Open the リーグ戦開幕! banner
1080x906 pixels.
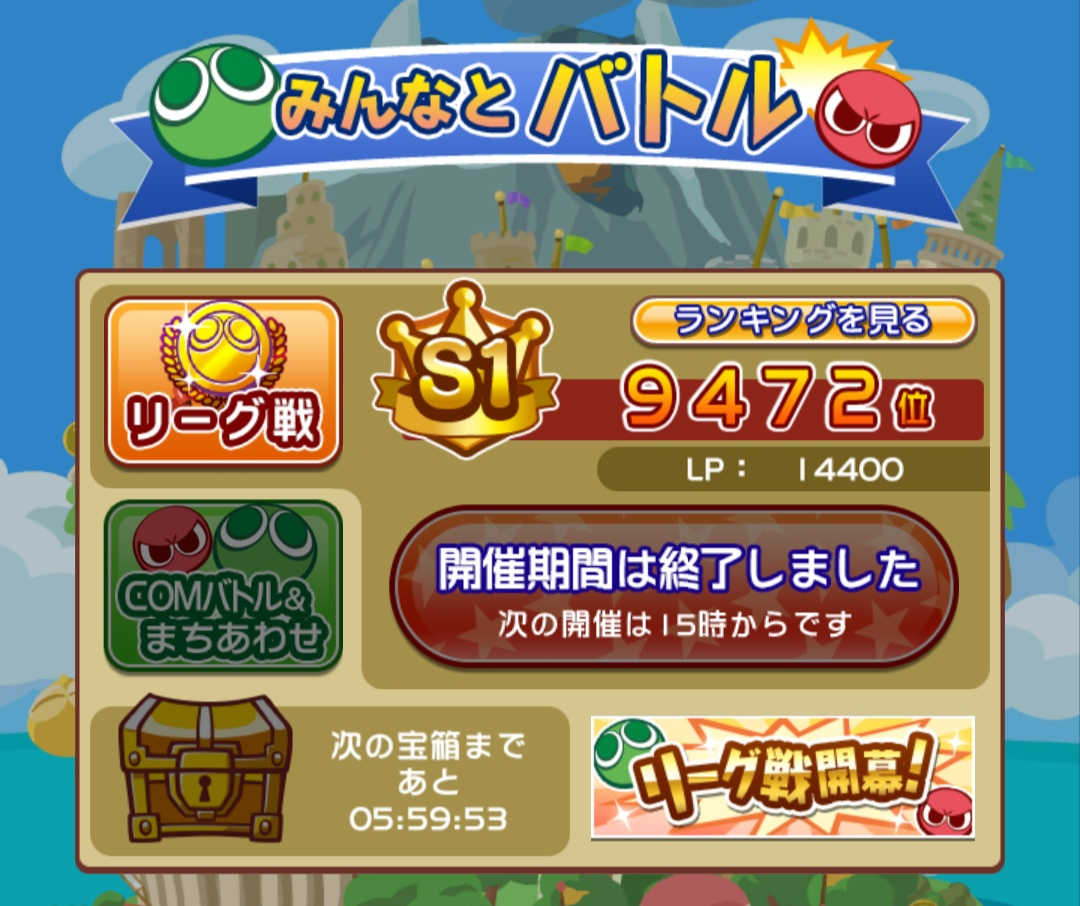782,777
